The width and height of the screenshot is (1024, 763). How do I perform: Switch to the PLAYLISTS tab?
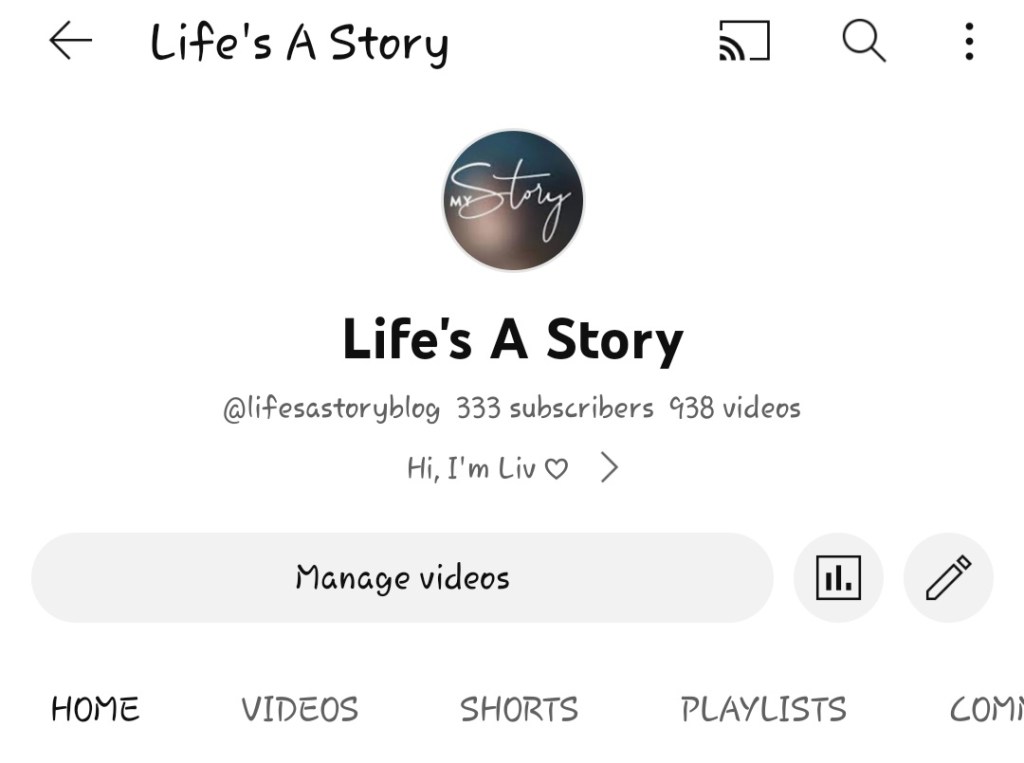[x=763, y=710]
